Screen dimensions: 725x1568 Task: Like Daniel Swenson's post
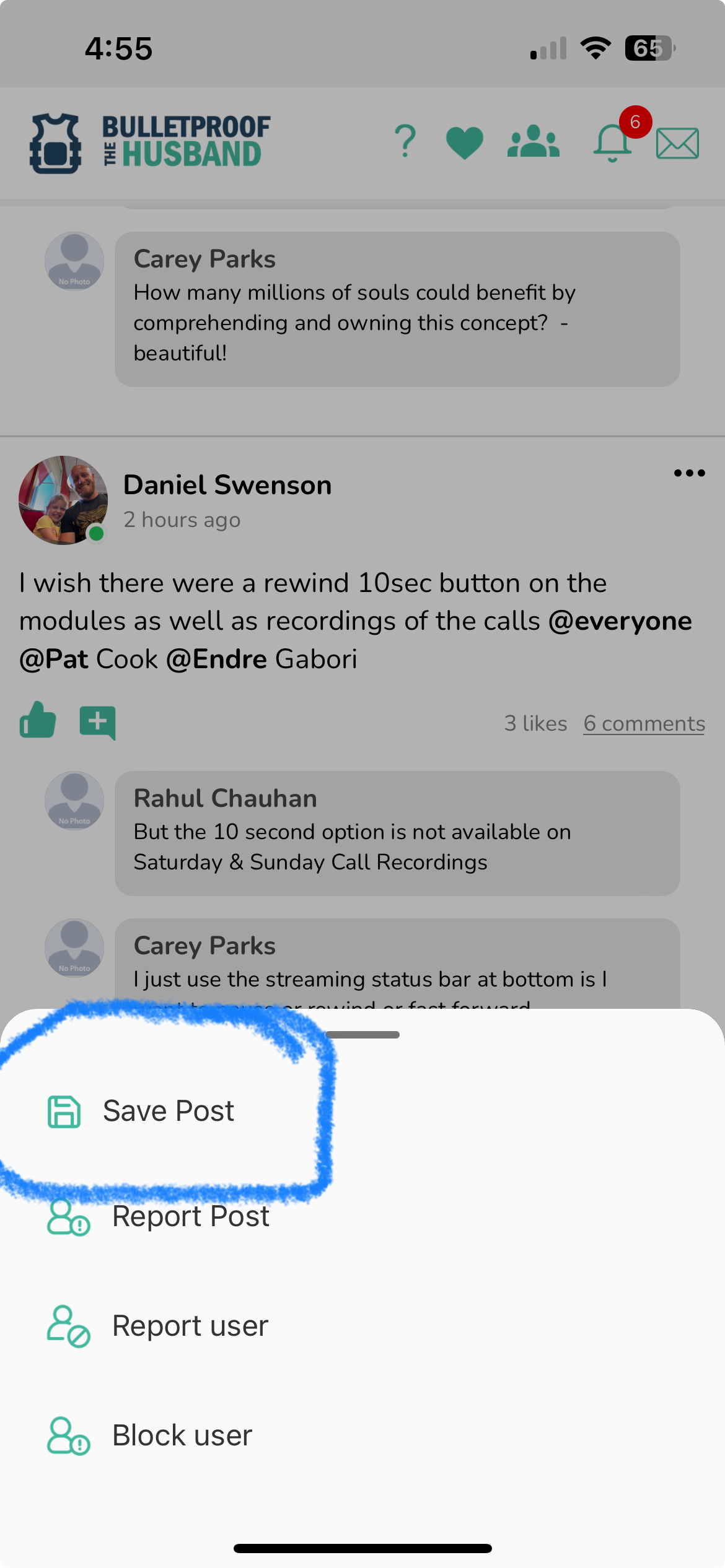pos(38,721)
